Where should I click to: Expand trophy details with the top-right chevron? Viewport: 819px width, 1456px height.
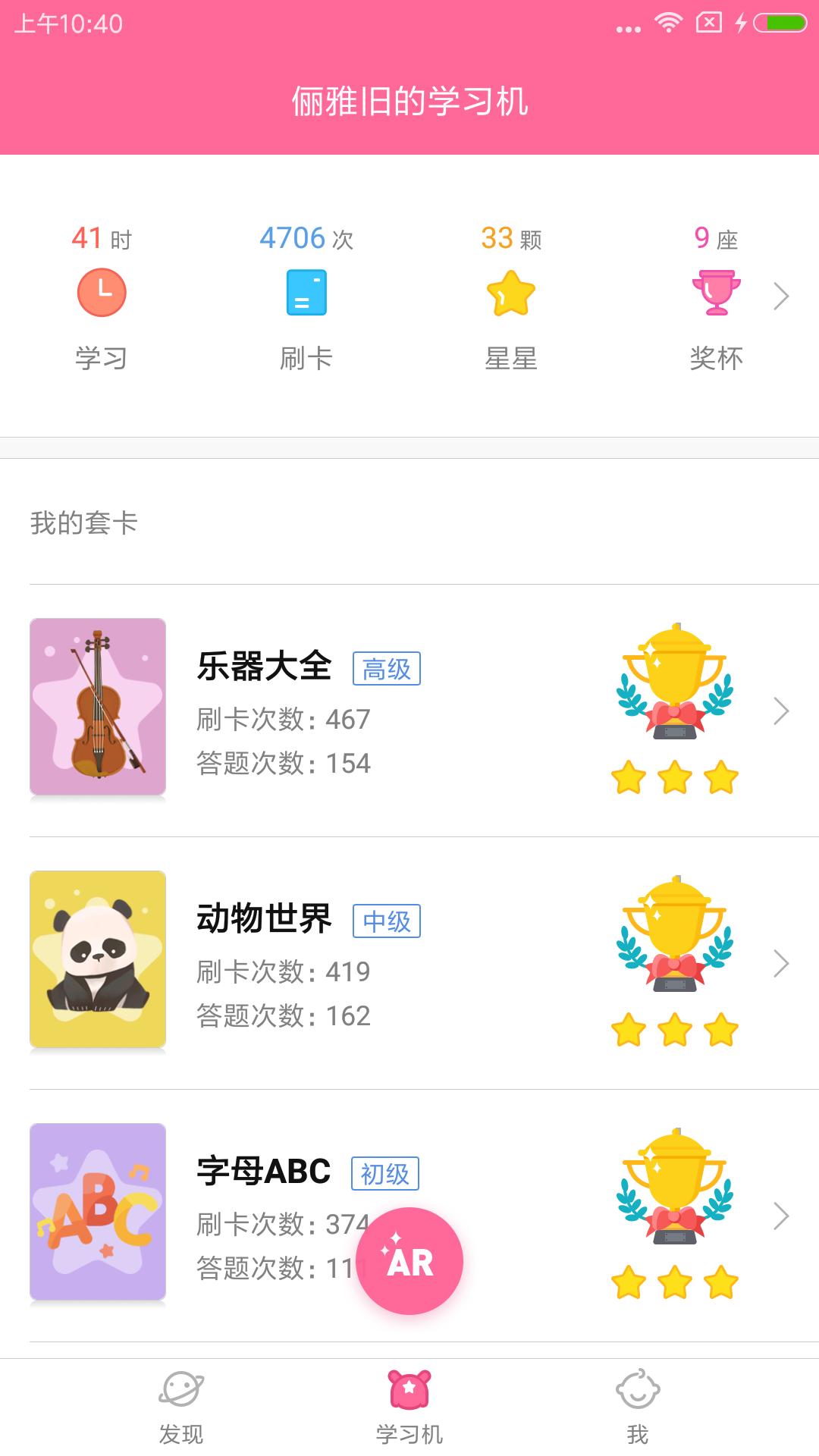coord(781,297)
